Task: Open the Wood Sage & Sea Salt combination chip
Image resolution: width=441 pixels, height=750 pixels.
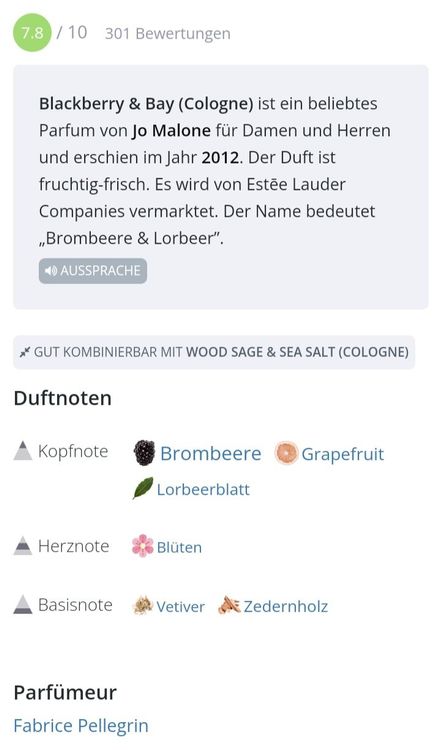Action: pos(214,353)
